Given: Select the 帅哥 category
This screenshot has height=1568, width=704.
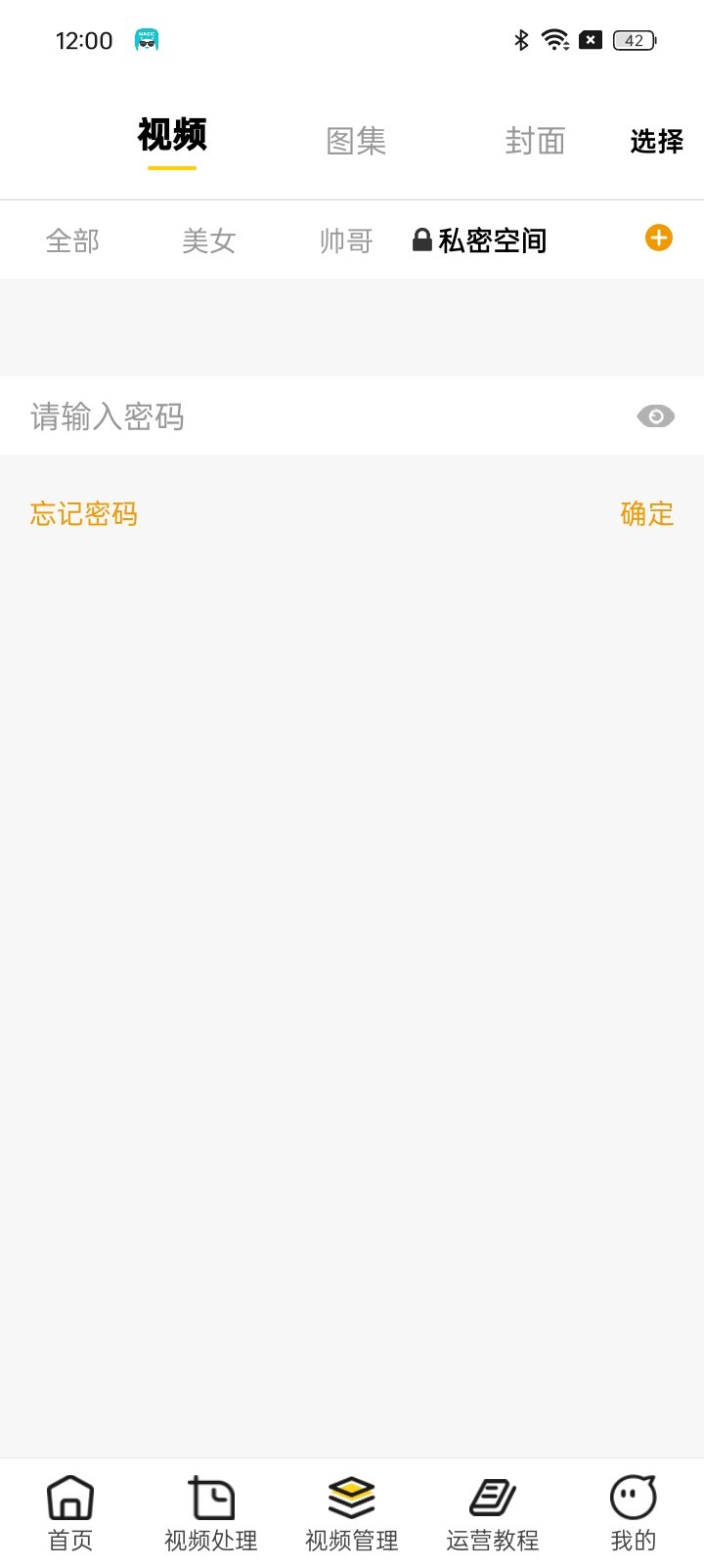Looking at the screenshot, I should click(x=346, y=240).
